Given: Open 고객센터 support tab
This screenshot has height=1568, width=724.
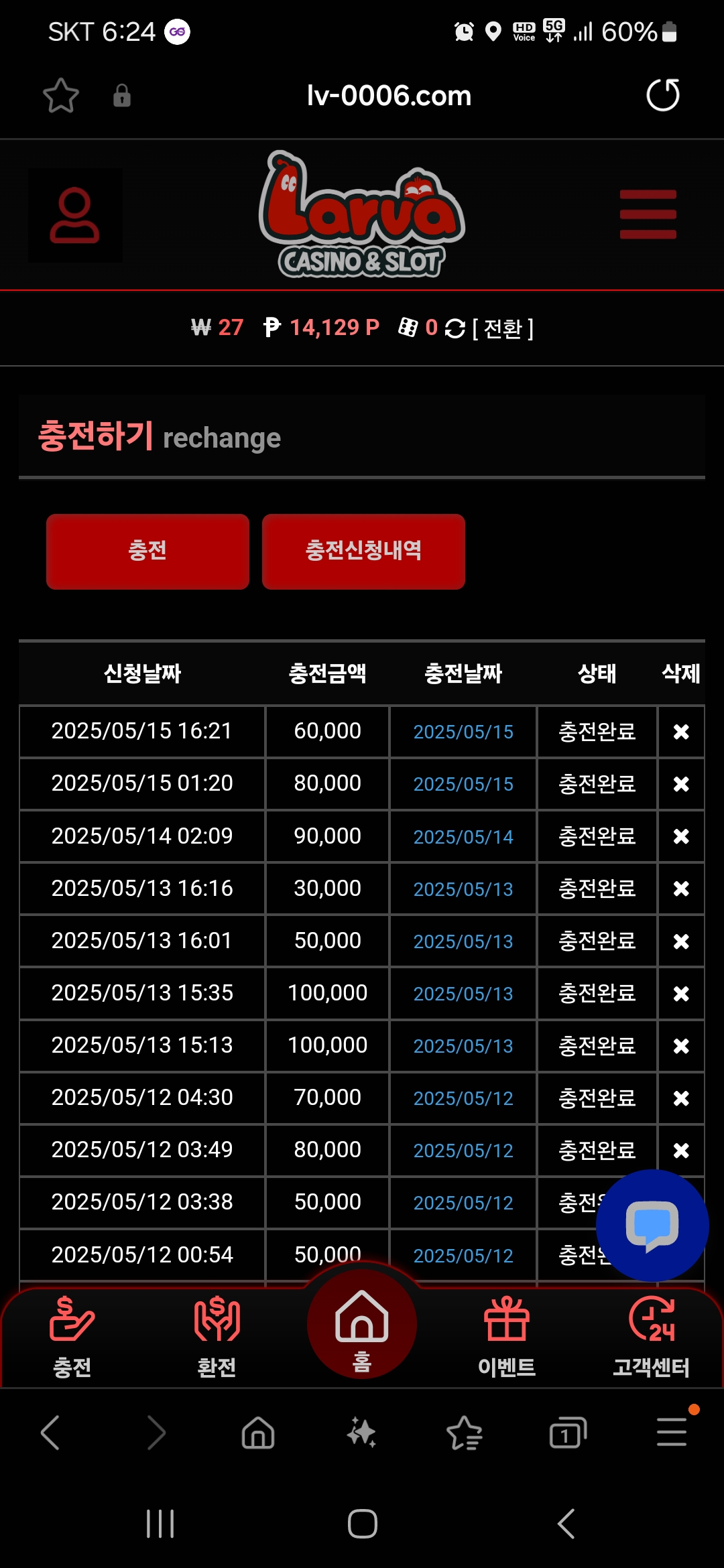Looking at the screenshot, I should point(652,1337).
